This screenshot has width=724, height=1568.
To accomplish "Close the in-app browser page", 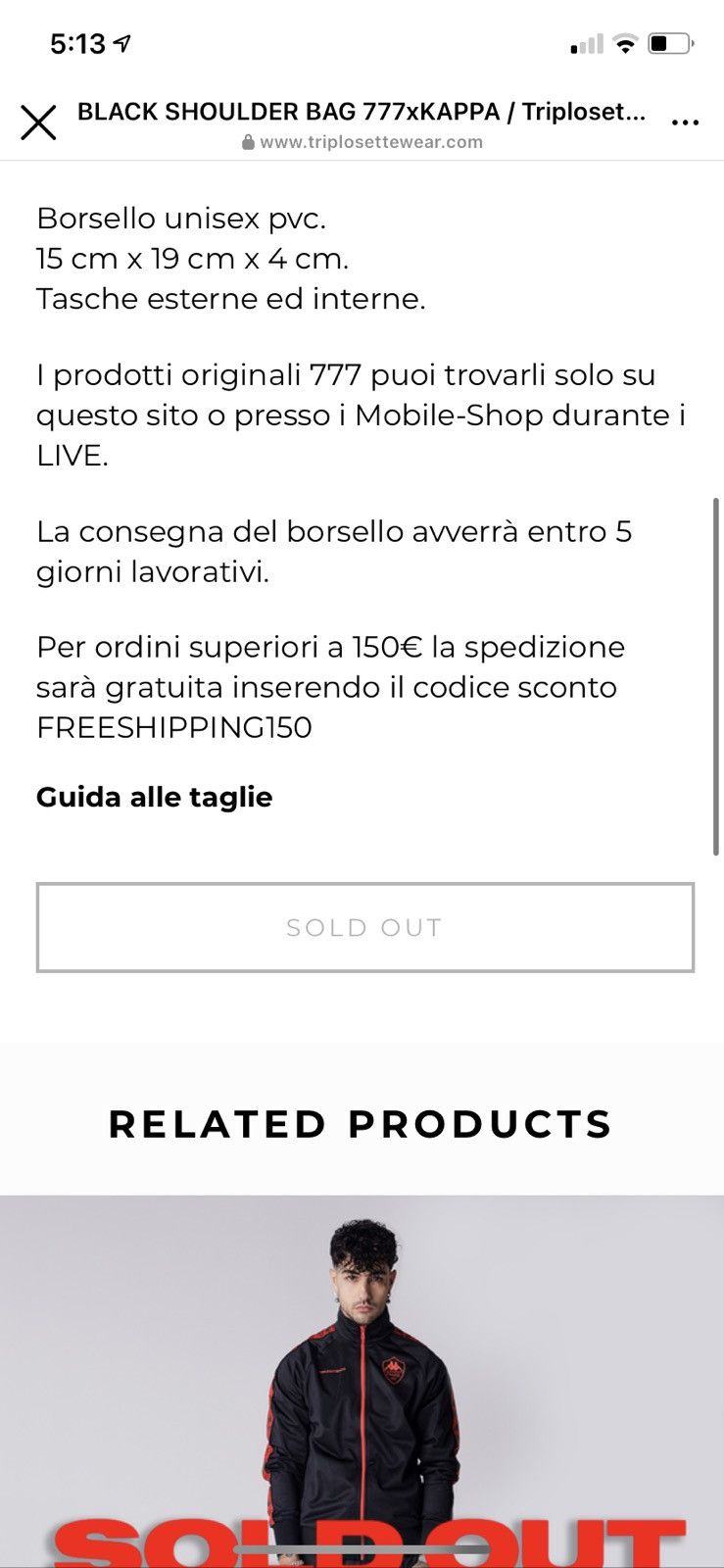I will pyautogui.click(x=38, y=123).
